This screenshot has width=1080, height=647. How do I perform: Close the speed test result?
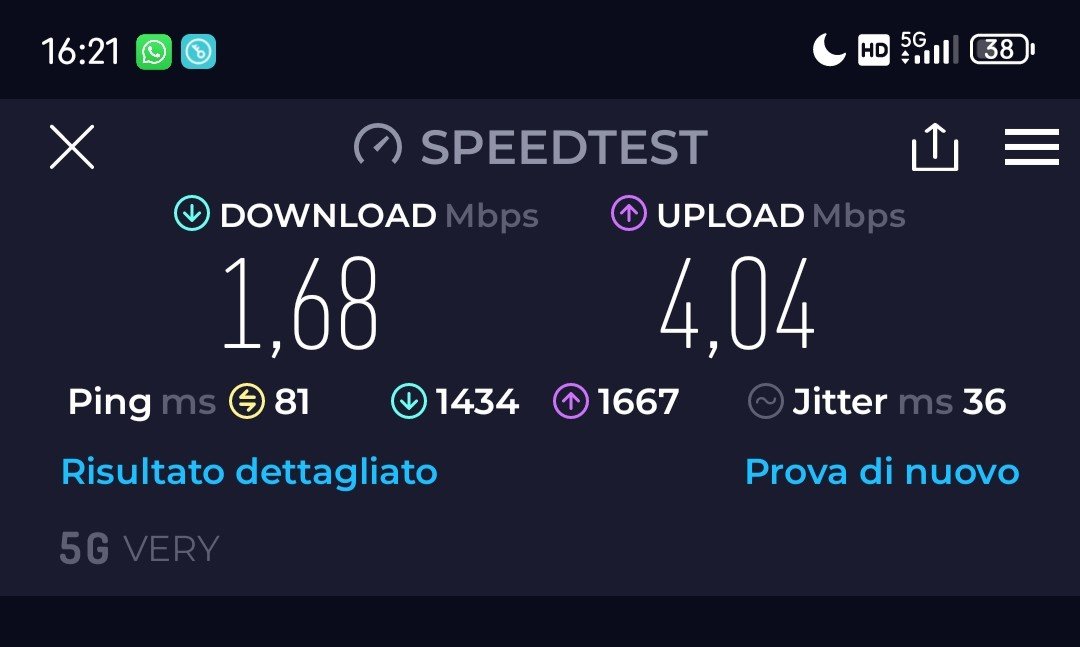click(x=72, y=148)
